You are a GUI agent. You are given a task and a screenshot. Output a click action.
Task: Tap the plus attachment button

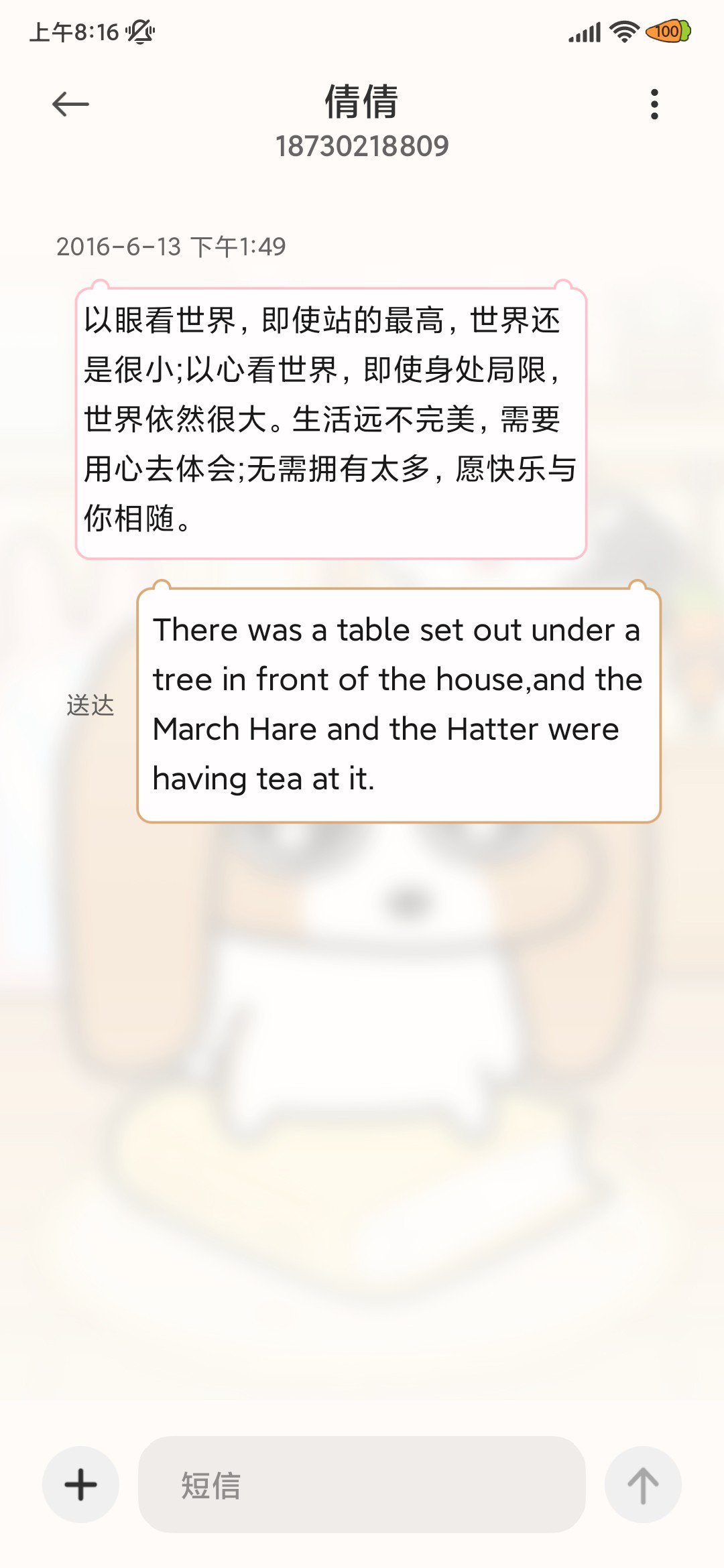point(80,1484)
